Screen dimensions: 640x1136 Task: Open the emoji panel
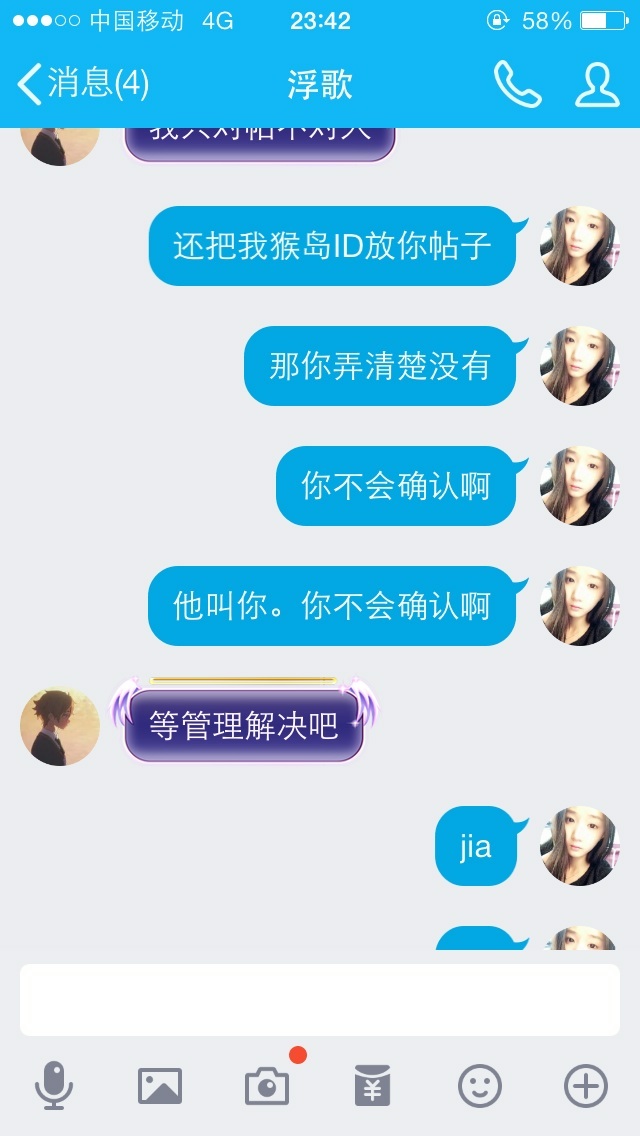click(x=479, y=1086)
